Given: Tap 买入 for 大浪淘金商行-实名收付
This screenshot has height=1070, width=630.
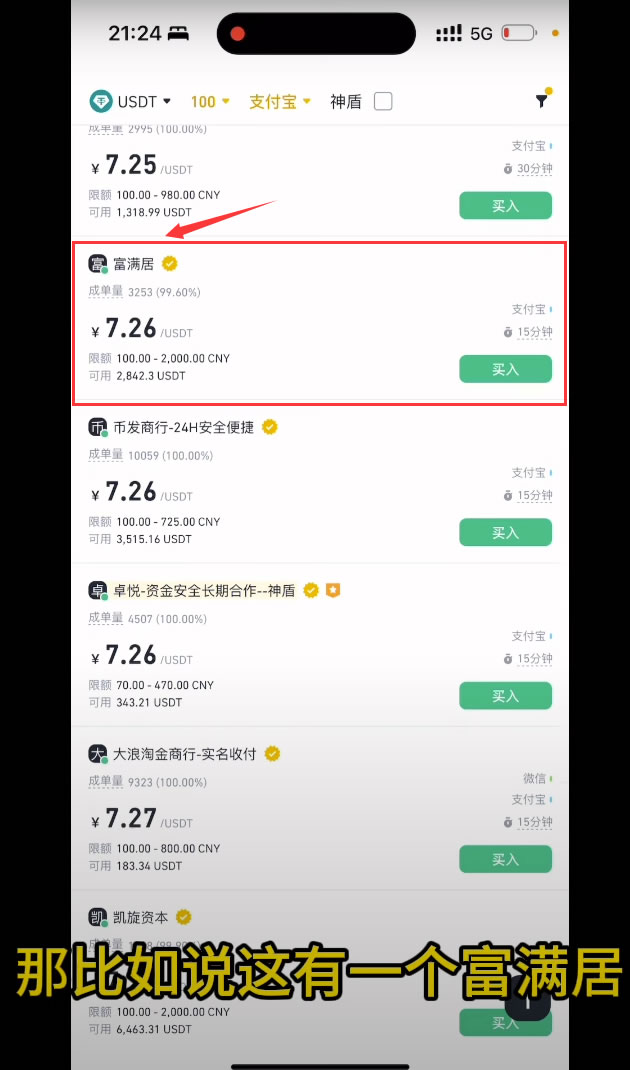Looking at the screenshot, I should [x=505, y=859].
